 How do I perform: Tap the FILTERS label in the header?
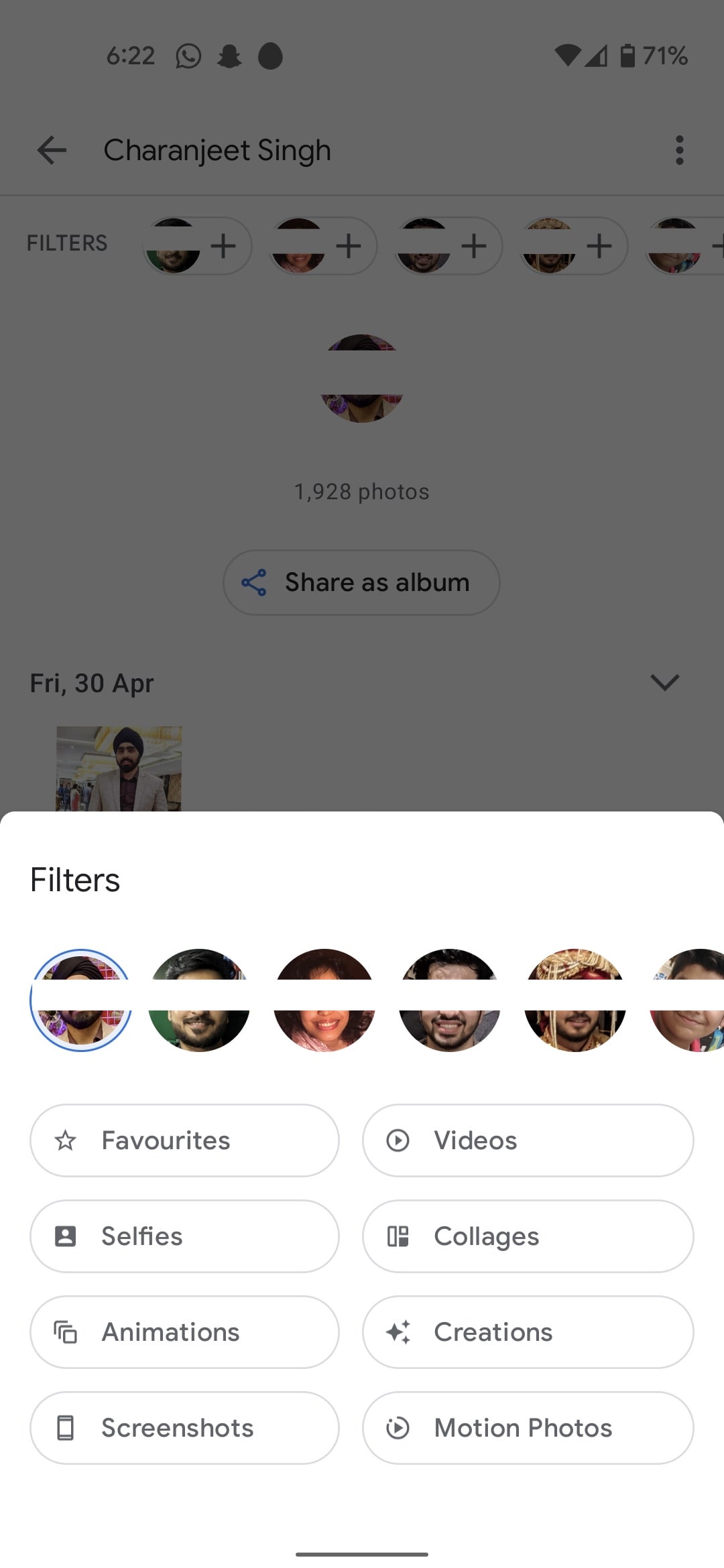pyautogui.click(x=67, y=243)
